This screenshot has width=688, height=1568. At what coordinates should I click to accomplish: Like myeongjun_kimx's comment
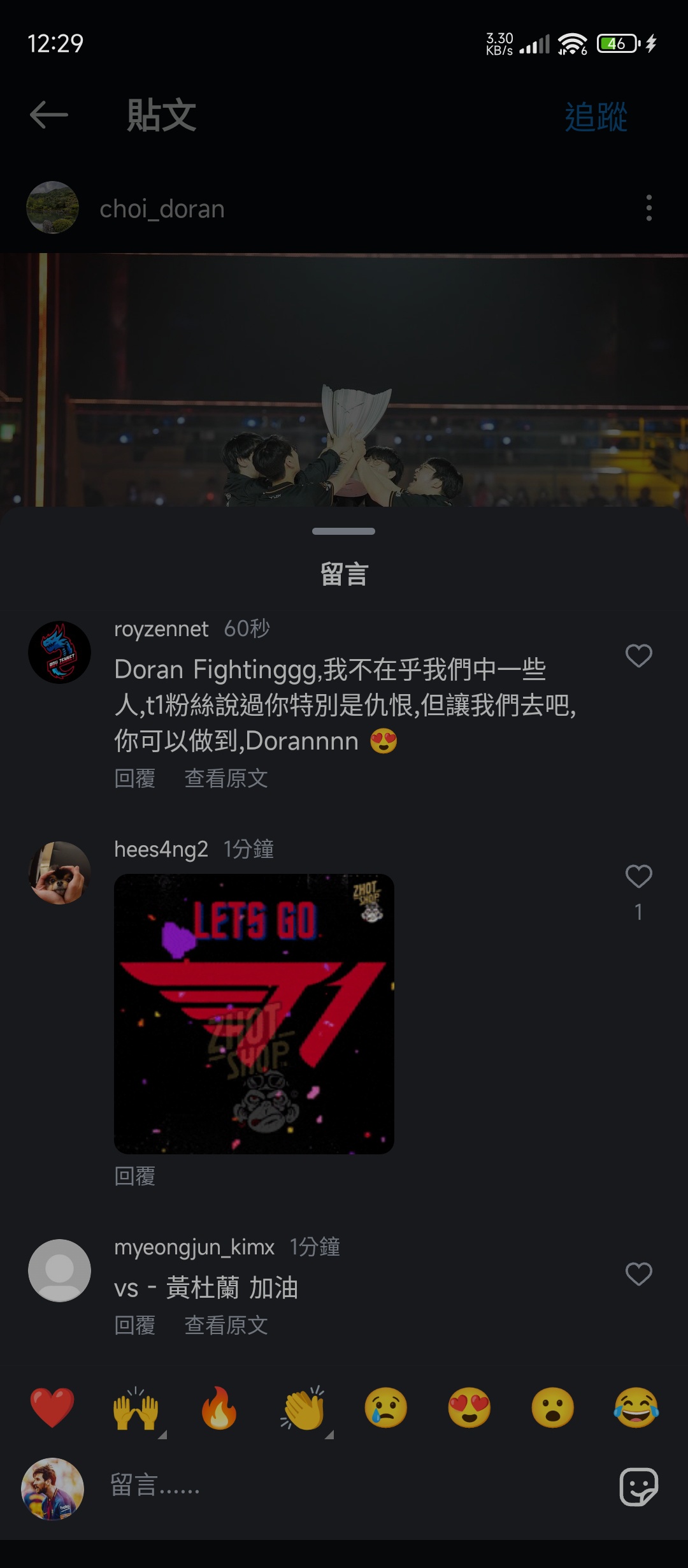click(x=638, y=1274)
